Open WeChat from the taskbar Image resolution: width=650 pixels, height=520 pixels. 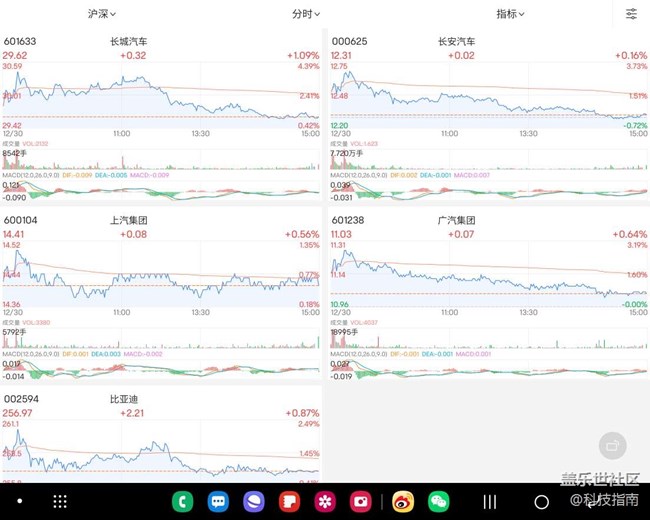tap(438, 501)
